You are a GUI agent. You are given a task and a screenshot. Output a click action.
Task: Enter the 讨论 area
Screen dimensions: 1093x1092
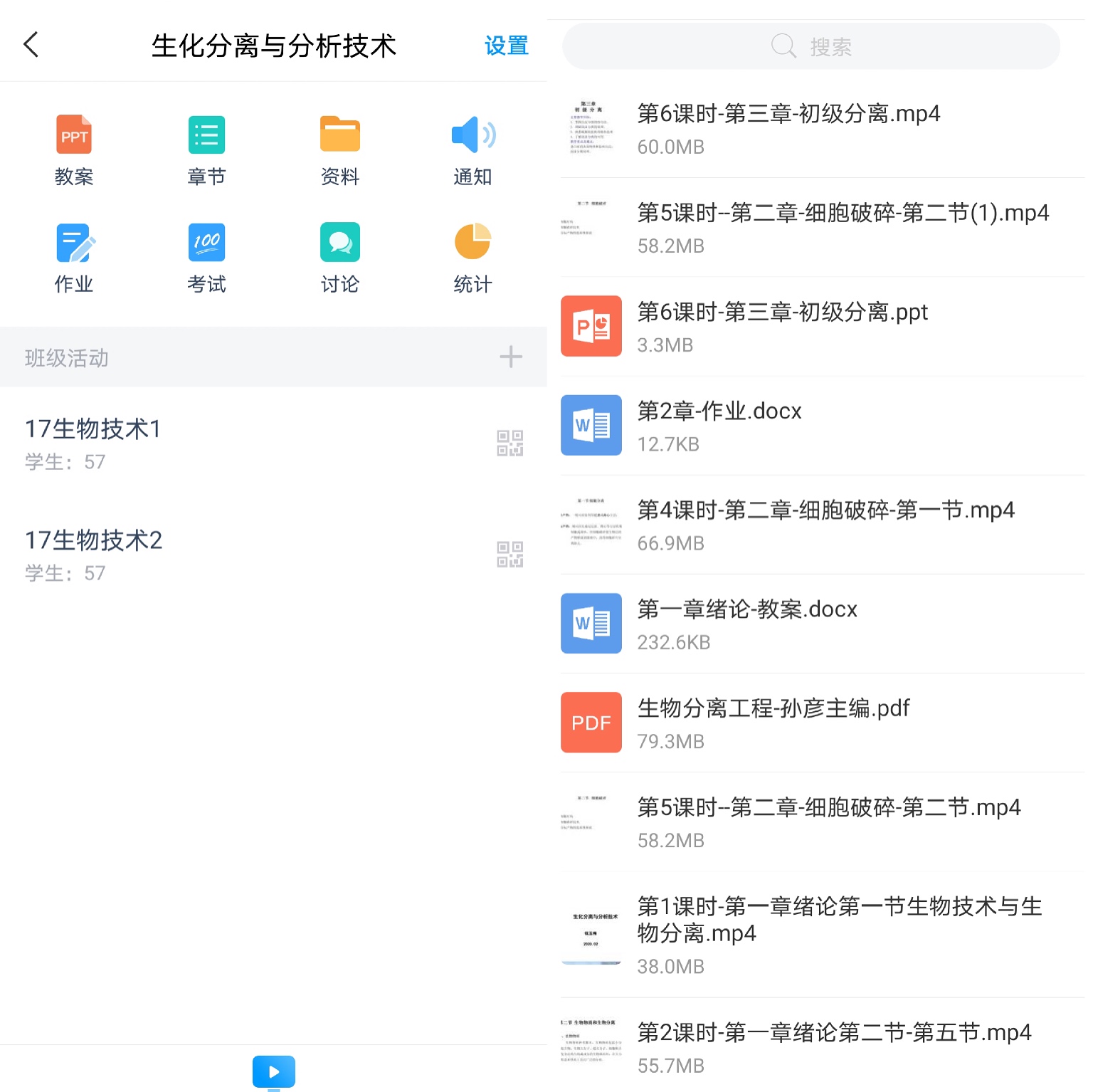click(x=339, y=258)
